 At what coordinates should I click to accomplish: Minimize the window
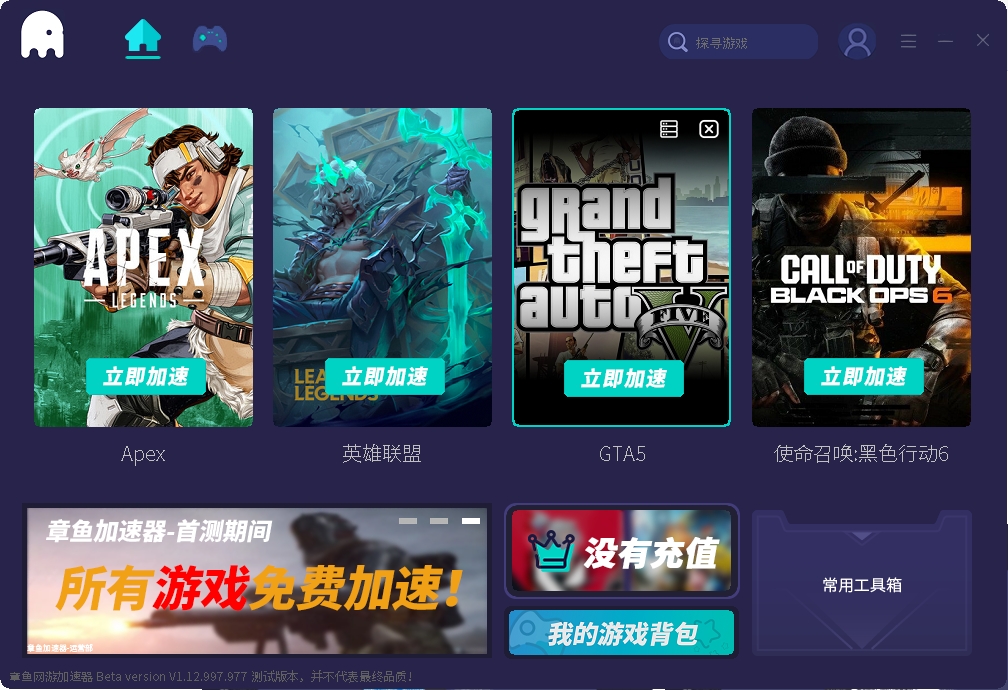tap(945, 41)
